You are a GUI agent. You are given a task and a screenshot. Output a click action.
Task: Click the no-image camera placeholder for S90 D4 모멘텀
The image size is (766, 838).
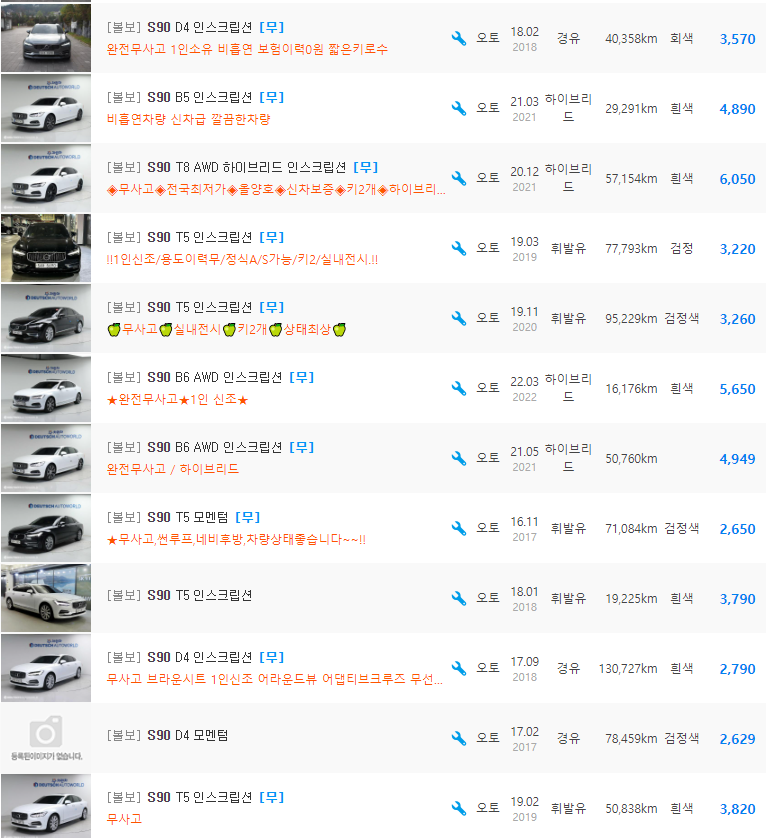45,736
